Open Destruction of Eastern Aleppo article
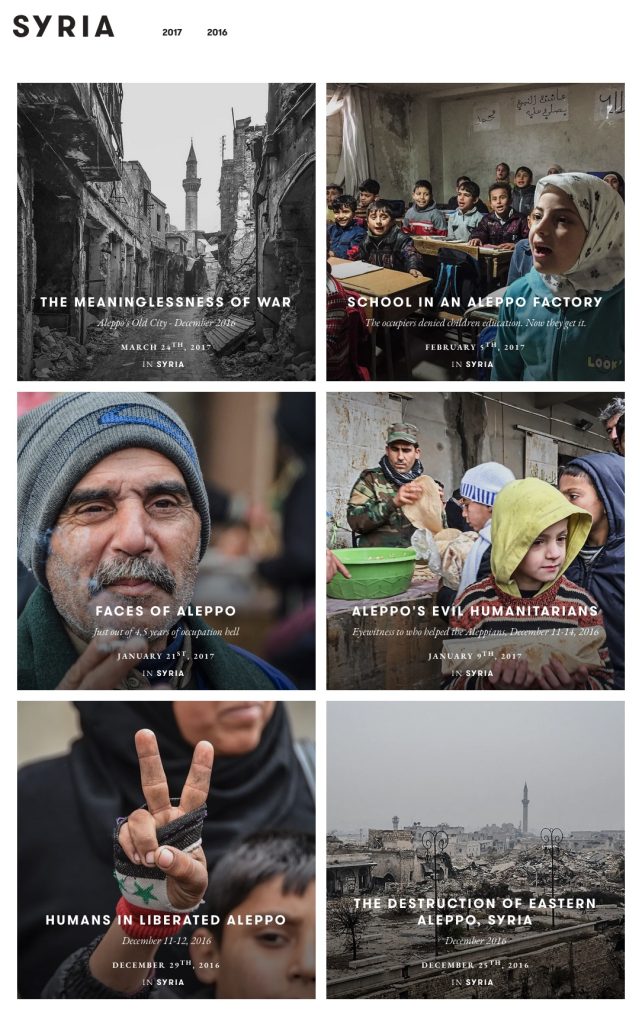642x1024 pixels. [x=475, y=910]
